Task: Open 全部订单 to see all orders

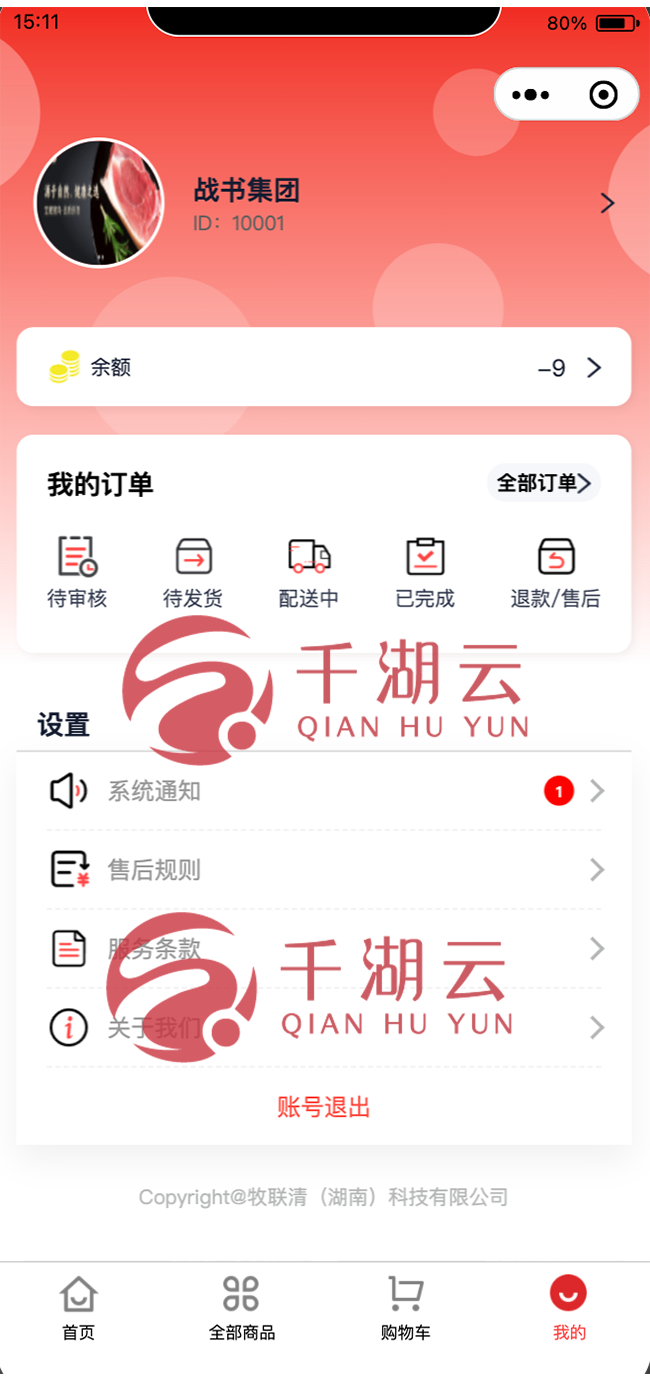Action: [543, 484]
